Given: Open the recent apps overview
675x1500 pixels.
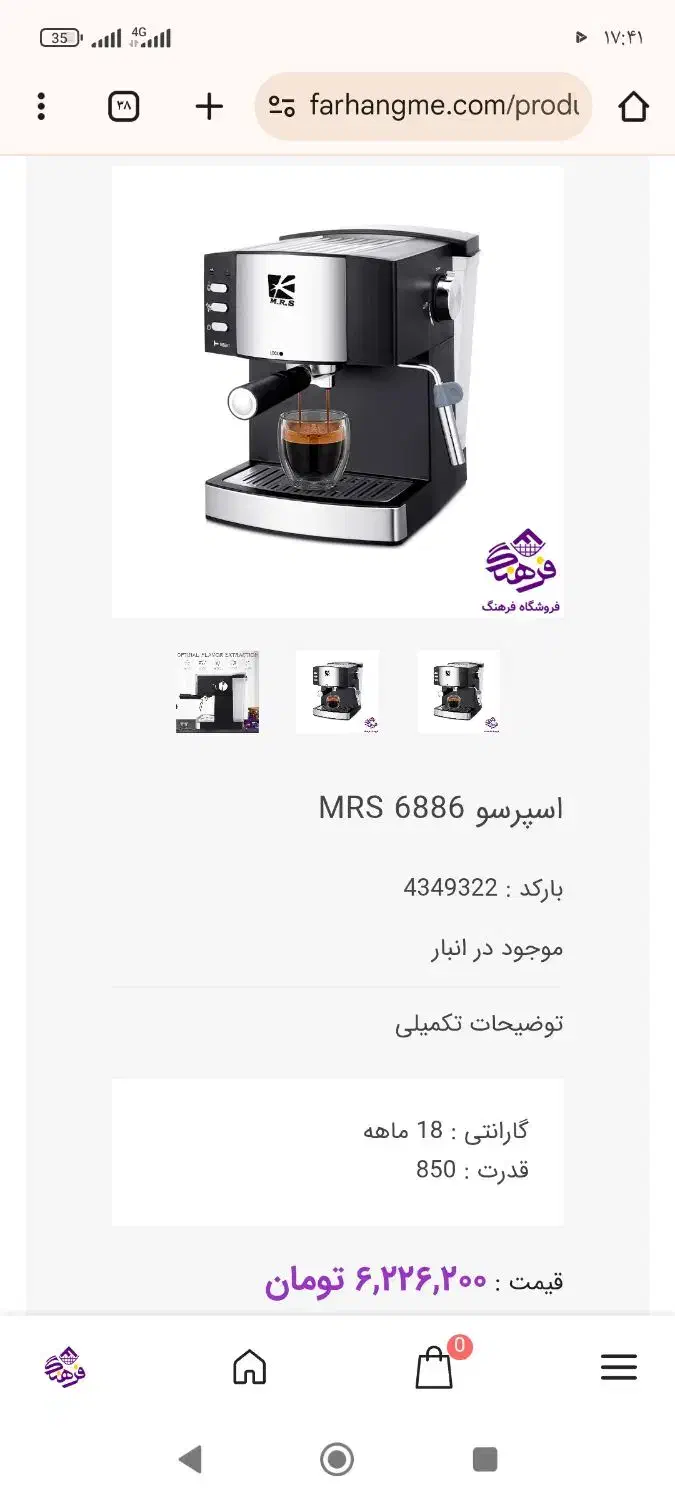Looking at the screenshot, I should pos(485,1460).
